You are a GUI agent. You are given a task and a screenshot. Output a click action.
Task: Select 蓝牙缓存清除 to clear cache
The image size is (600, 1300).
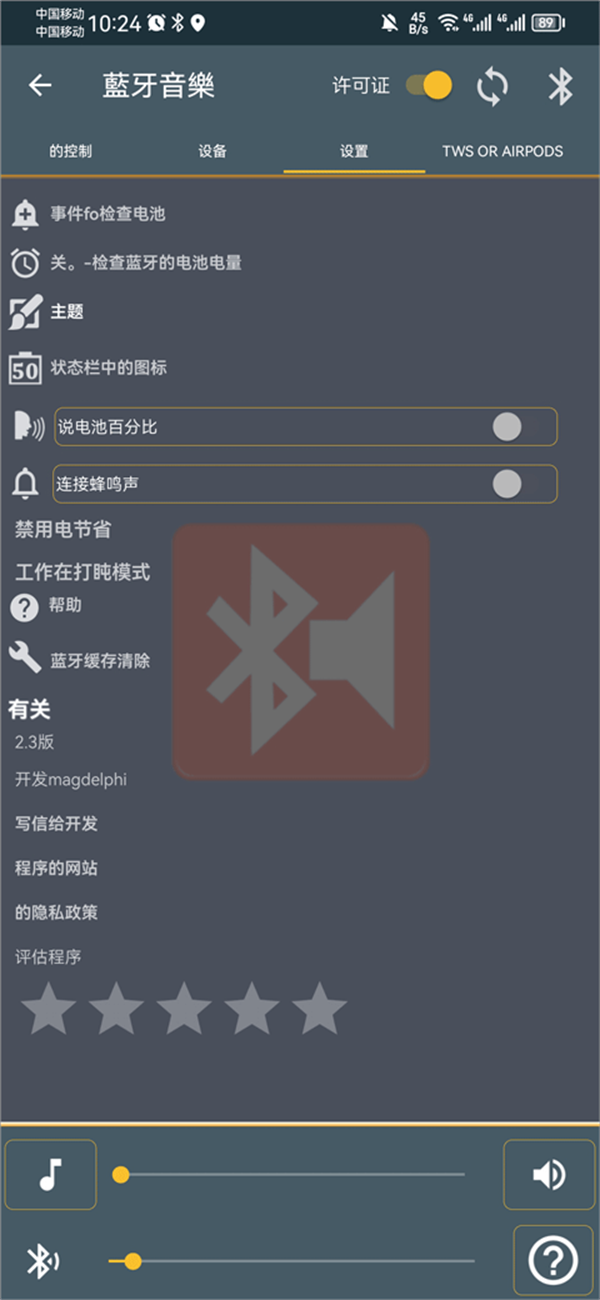click(100, 661)
